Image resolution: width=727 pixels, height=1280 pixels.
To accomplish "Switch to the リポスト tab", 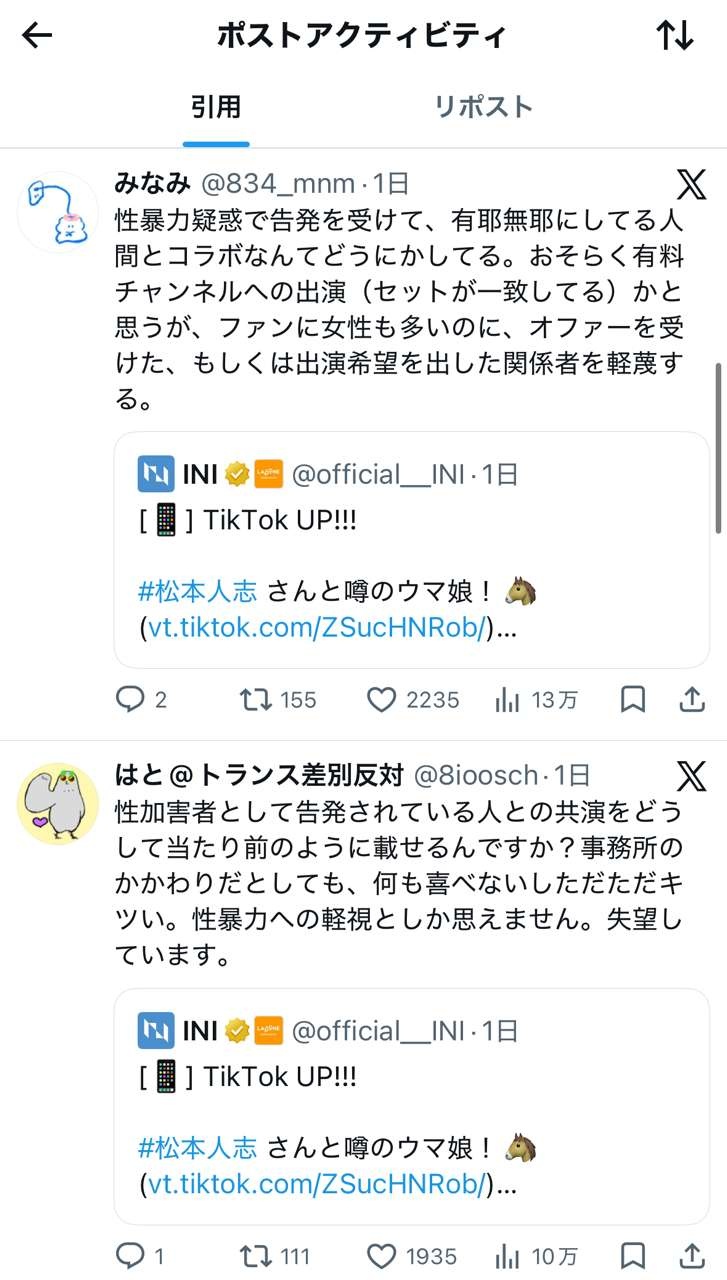I will tap(483, 107).
